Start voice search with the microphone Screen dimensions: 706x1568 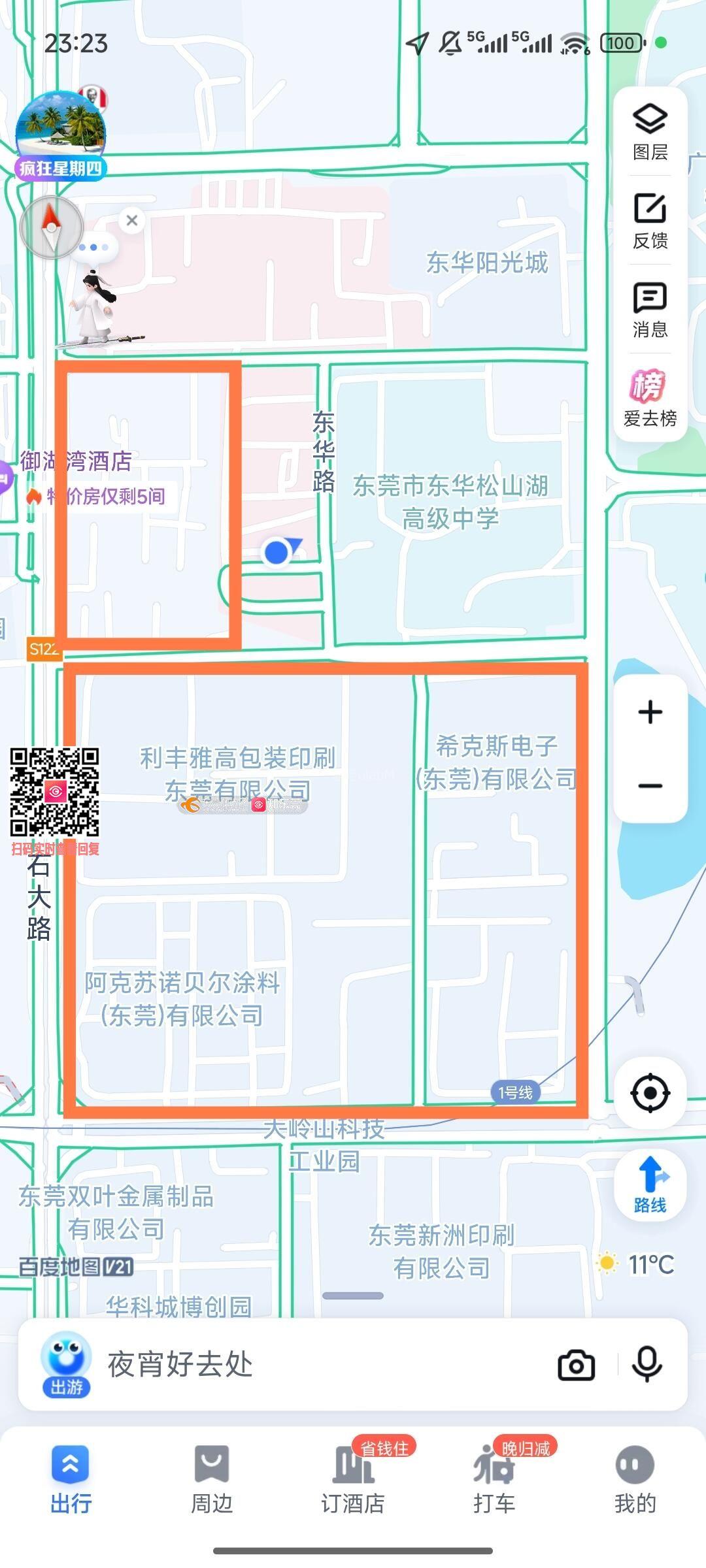pos(647,1364)
